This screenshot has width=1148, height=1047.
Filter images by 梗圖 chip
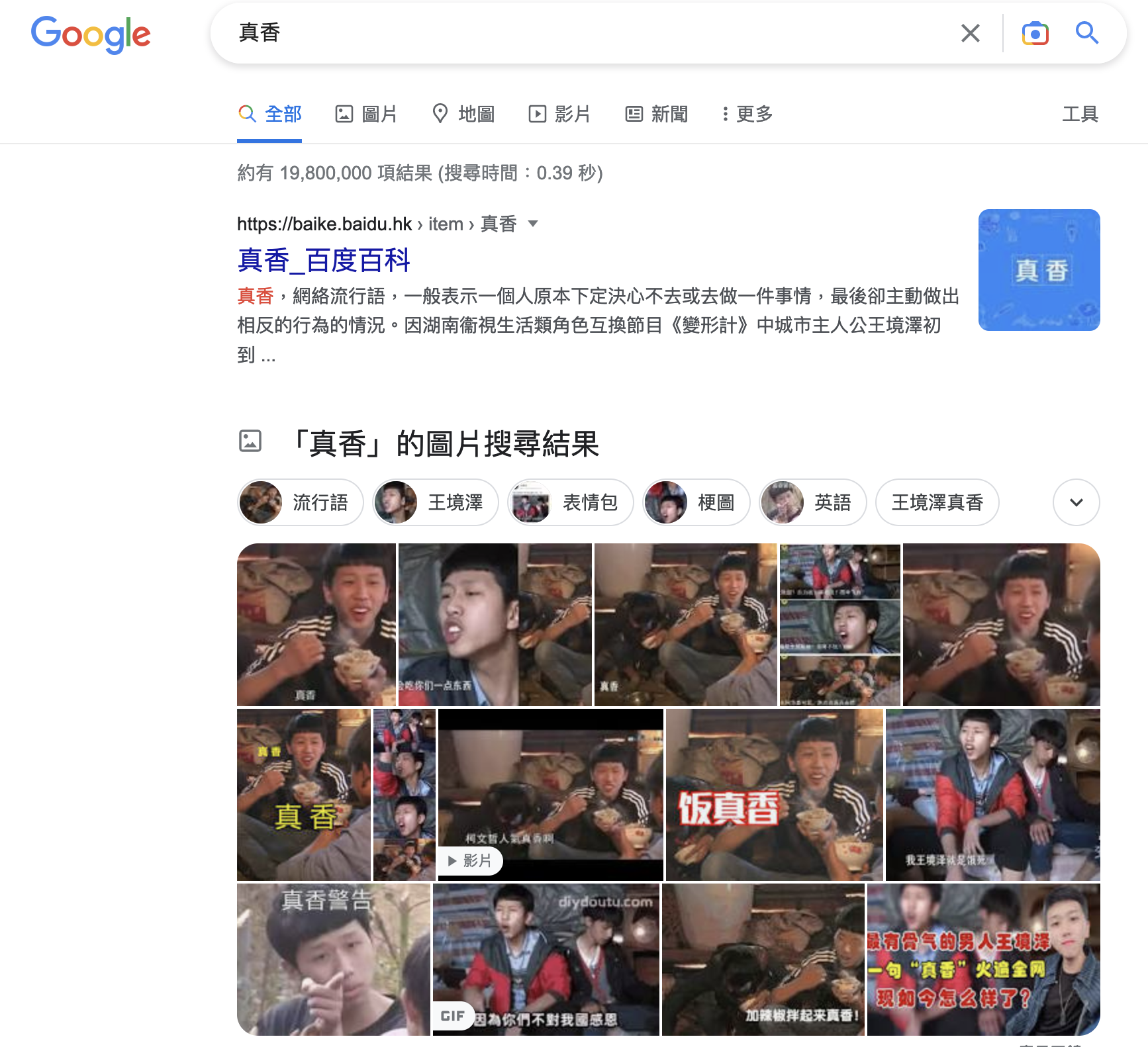click(x=696, y=502)
